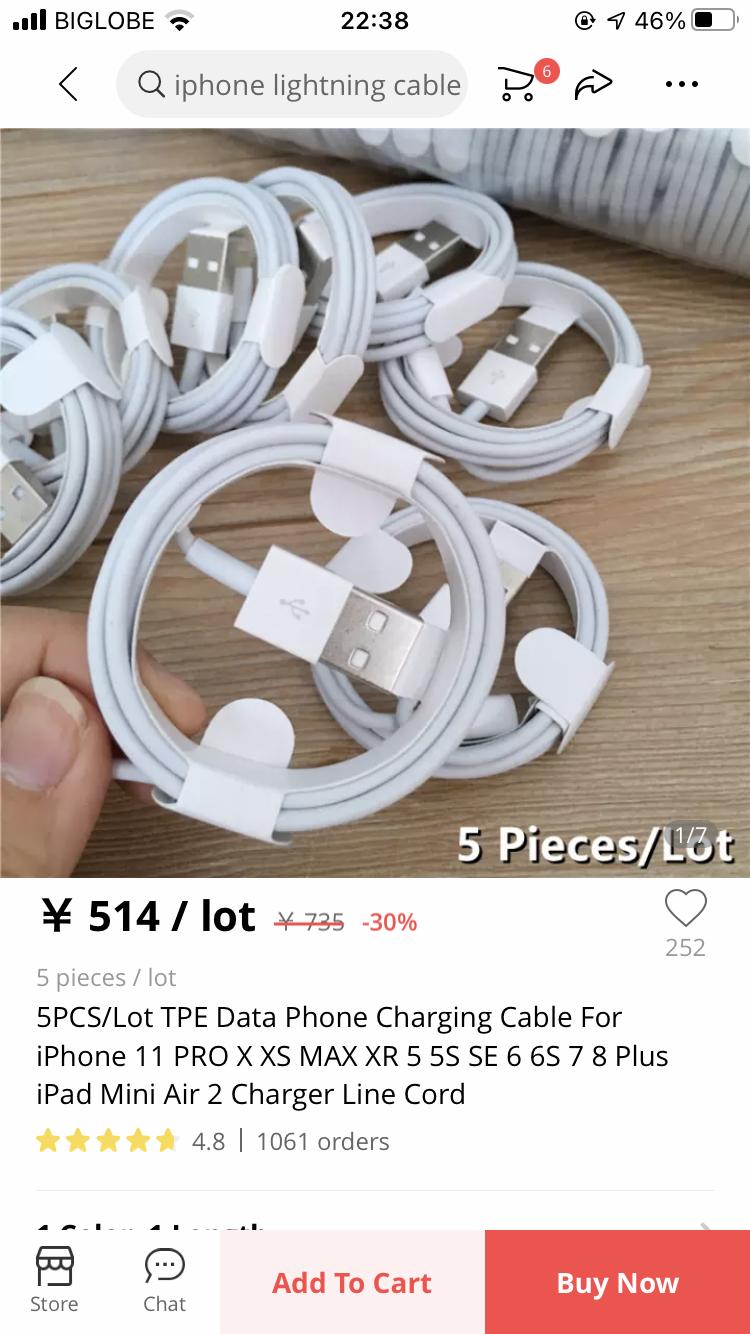Screen dimensions: 750x1334
Task: Open the product photo gallery
Action: (375, 500)
